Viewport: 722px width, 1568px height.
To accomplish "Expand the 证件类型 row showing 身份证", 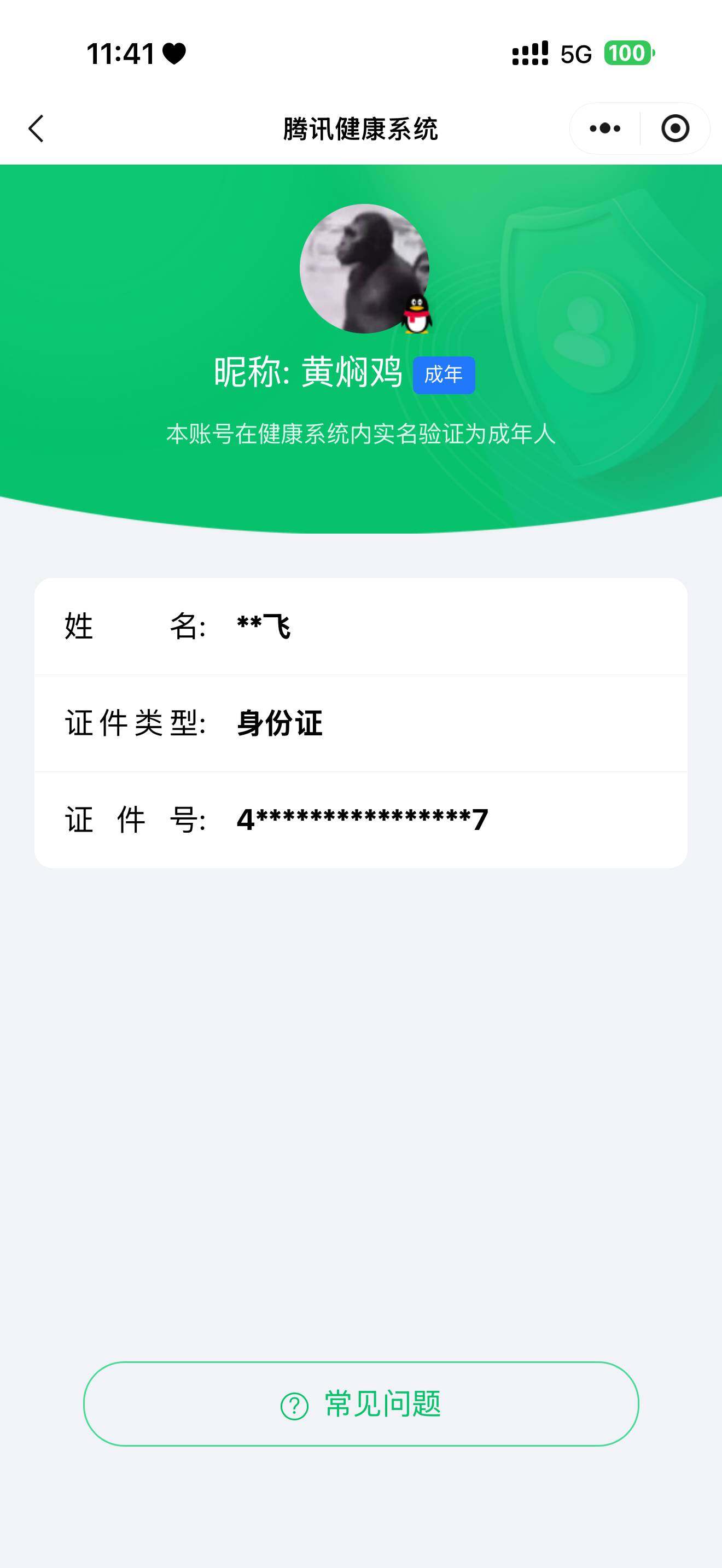I will click(x=361, y=723).
